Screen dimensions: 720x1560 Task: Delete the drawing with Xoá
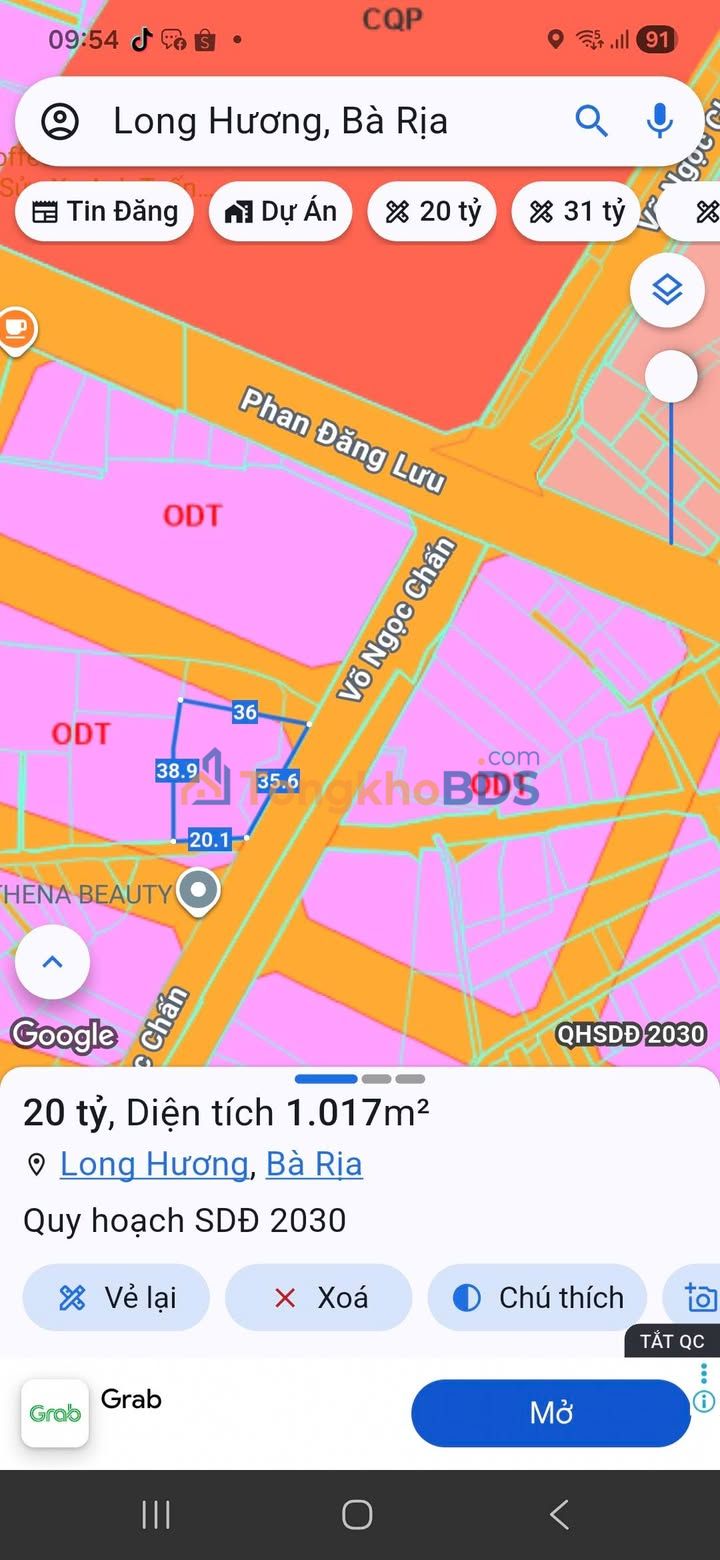319,1298
